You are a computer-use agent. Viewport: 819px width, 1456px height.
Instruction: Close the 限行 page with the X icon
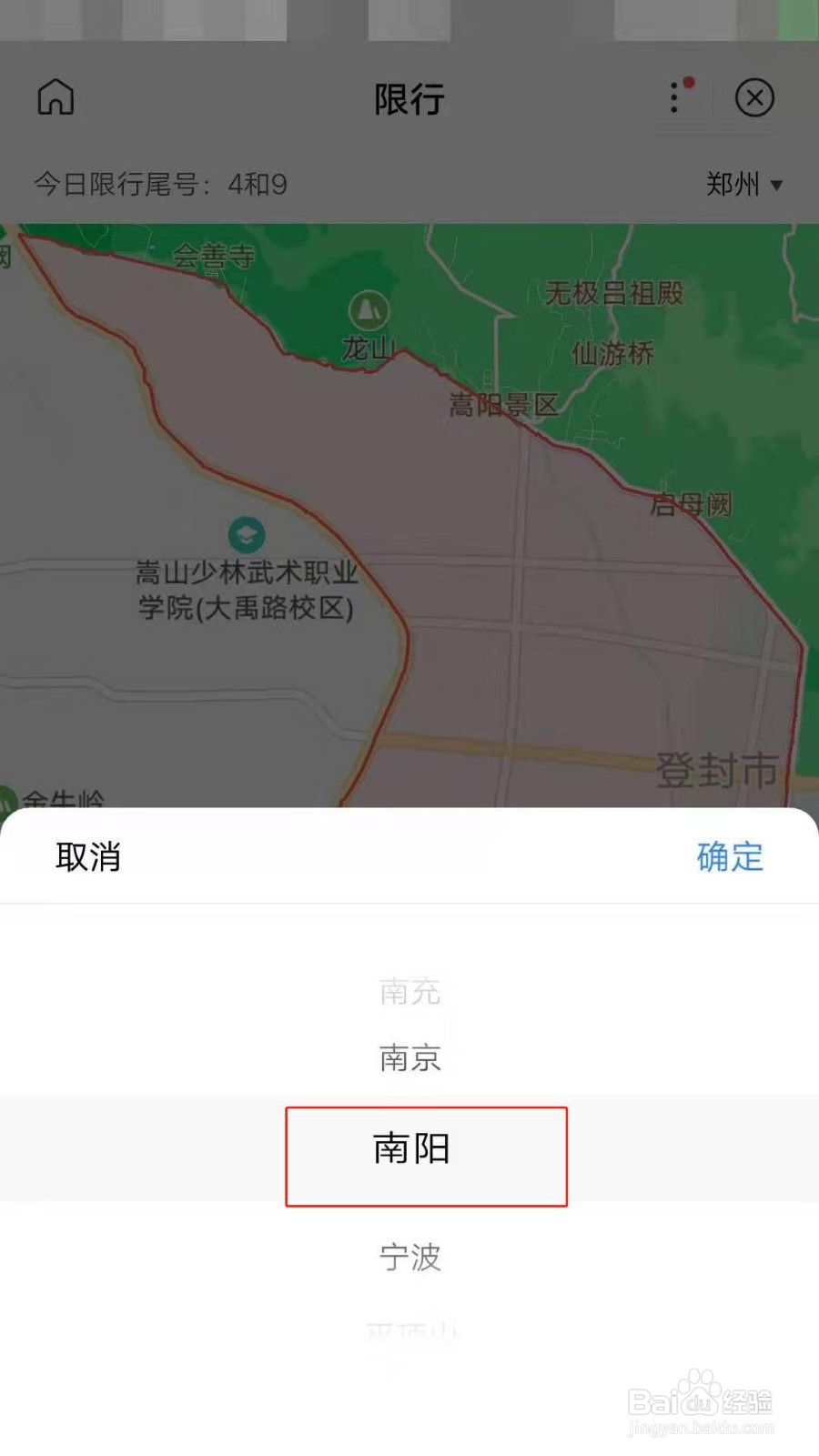point(755,98)
